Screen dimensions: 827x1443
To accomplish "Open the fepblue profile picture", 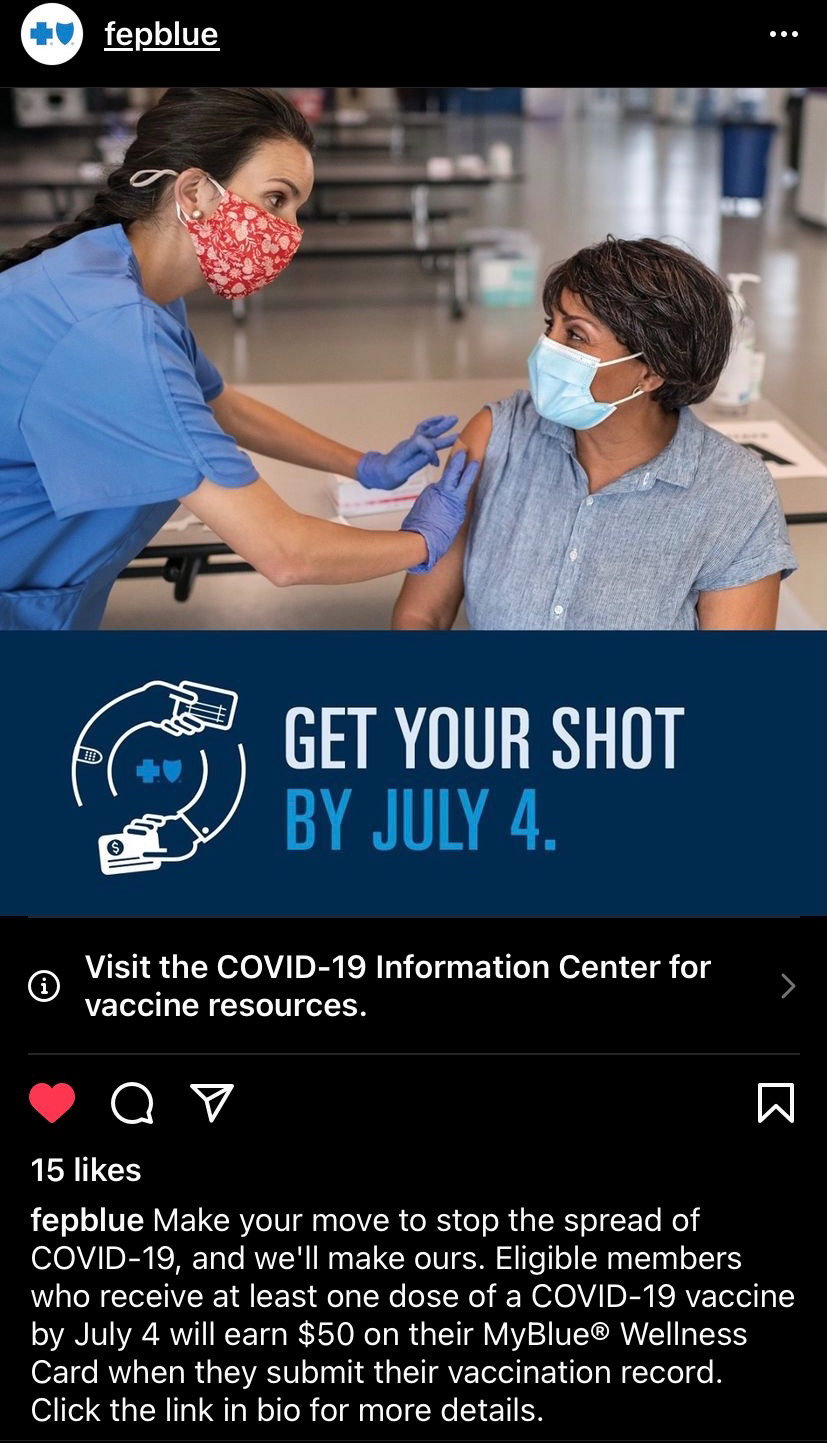I will [51, 34].
